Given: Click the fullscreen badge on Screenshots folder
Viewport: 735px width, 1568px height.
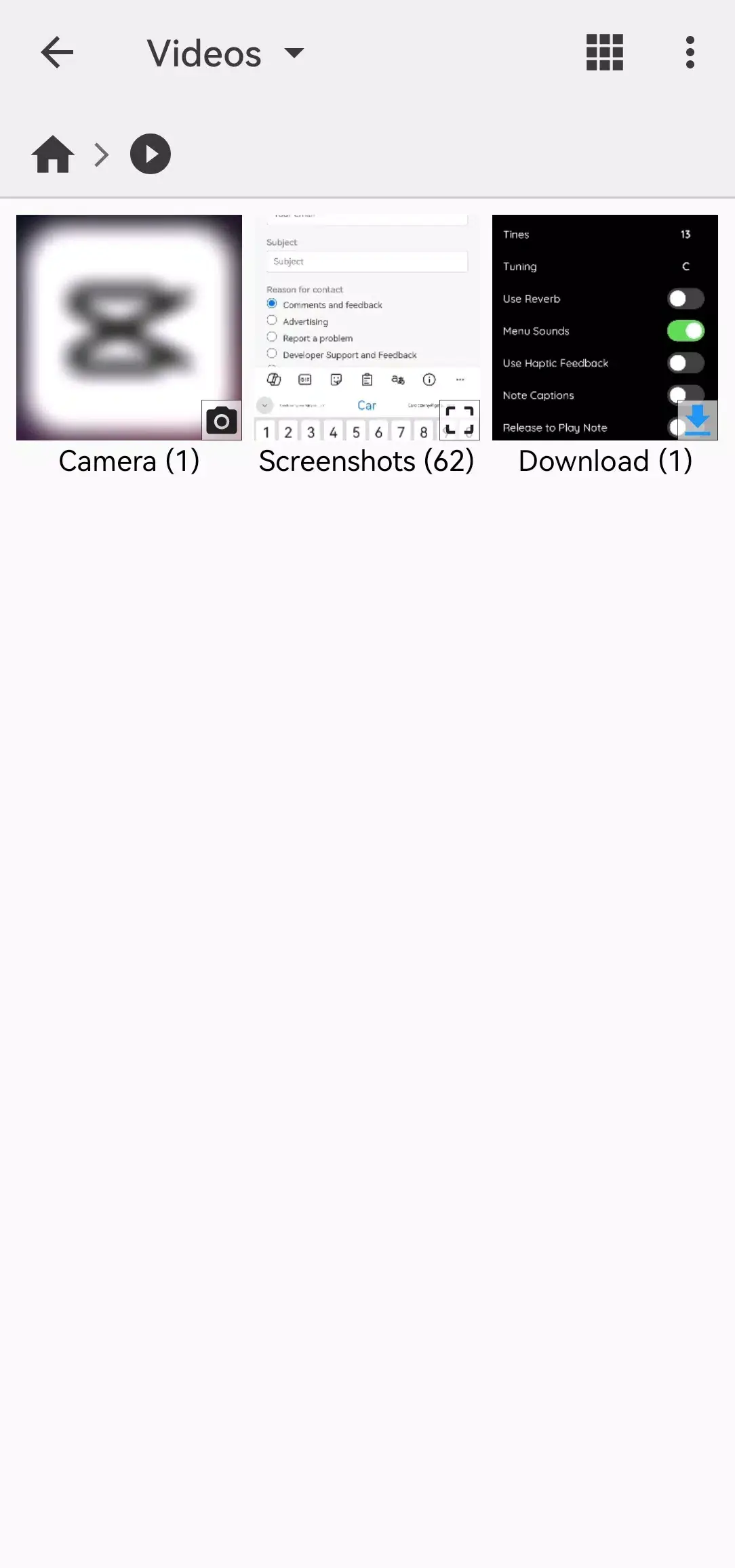Looking at the screenshot, I should [460, 420].
